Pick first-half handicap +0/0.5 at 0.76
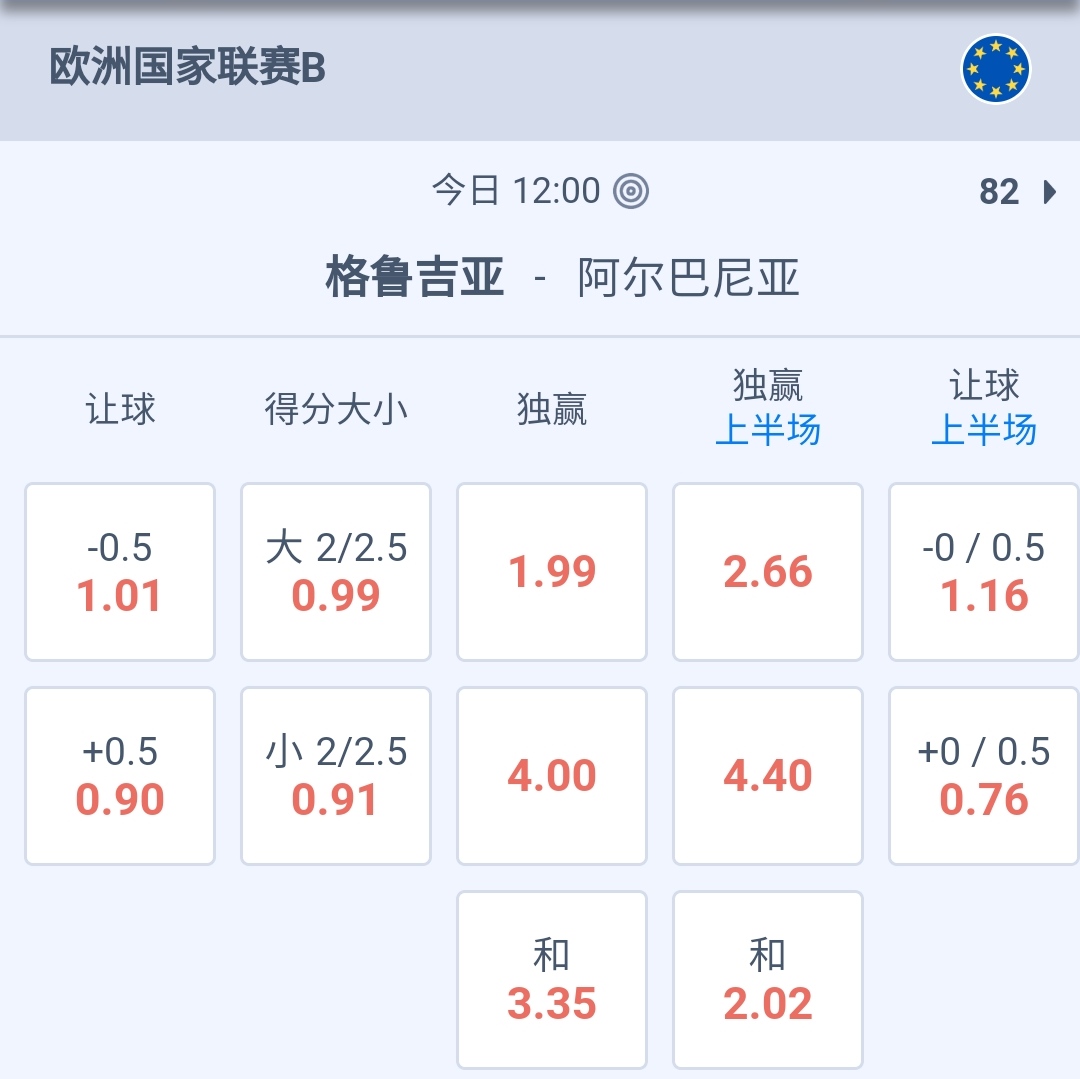 [x=984, y=776]
